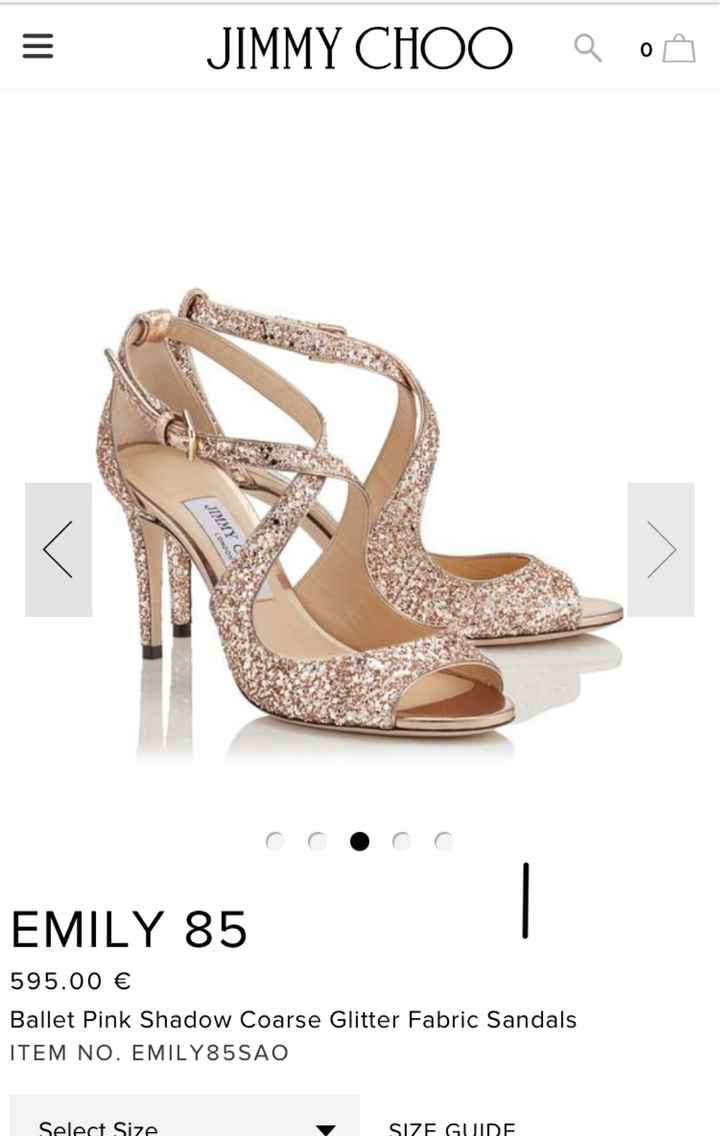
Task: Click the Jimmy Choo logo
Action: [358, 46]
